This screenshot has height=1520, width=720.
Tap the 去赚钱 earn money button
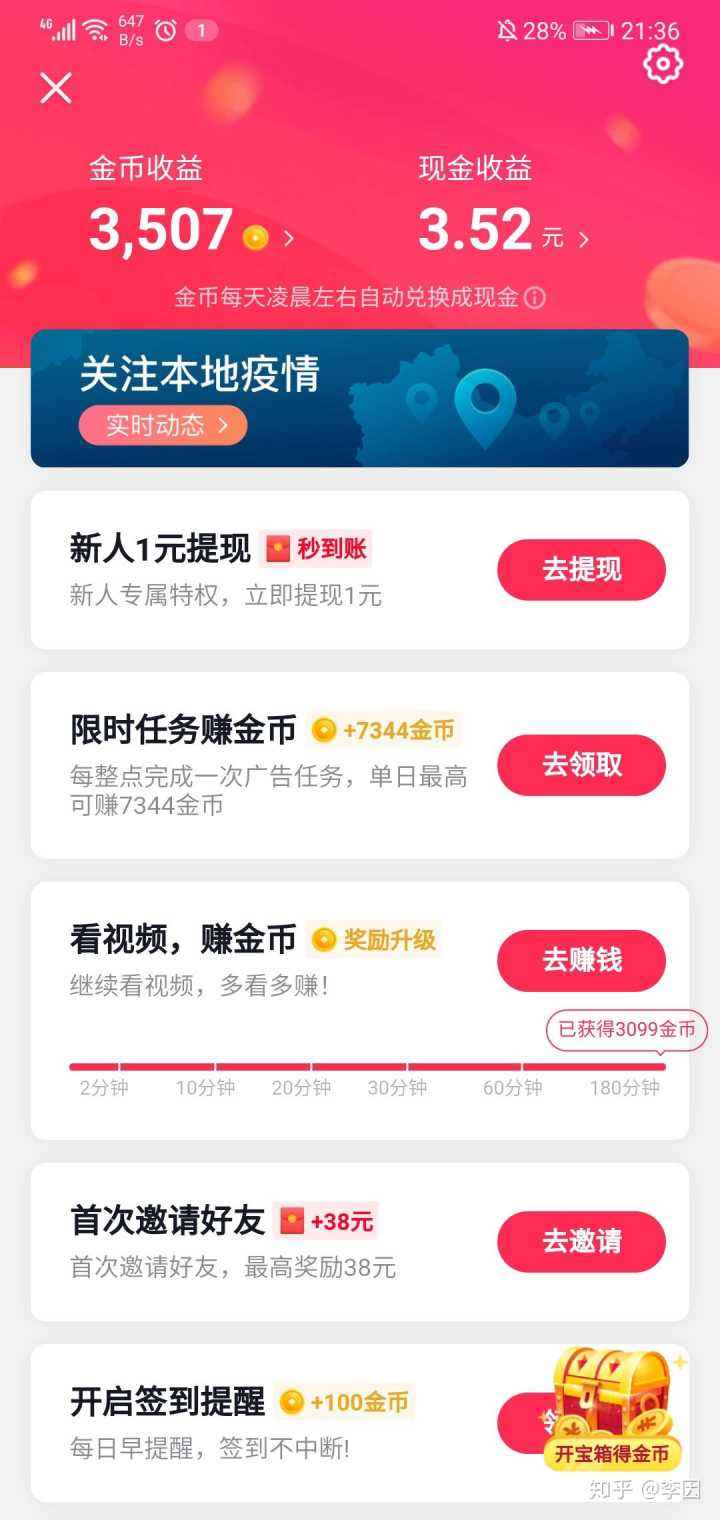click(581, 960)
